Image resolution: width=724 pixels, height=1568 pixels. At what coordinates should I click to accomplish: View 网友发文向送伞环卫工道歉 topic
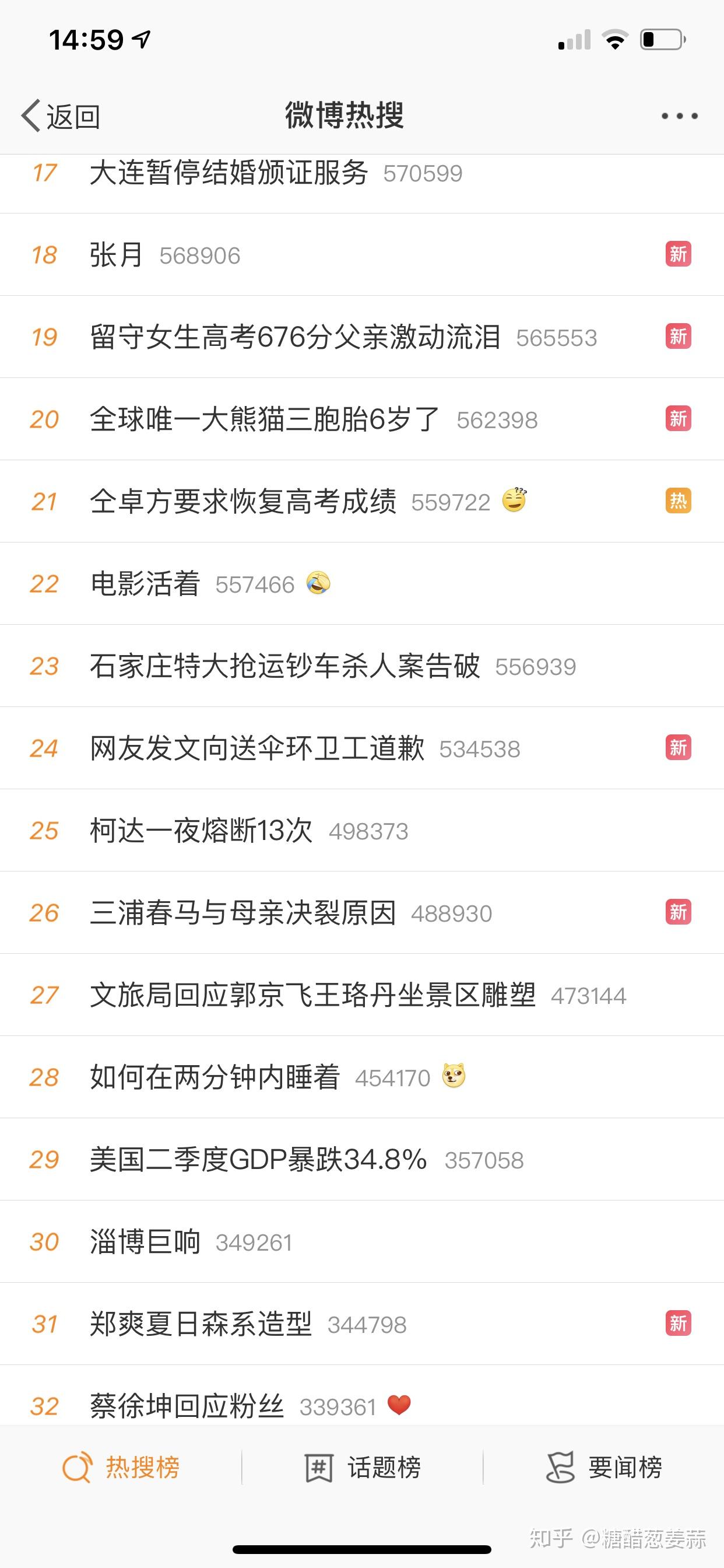click(x=256, y=748)
